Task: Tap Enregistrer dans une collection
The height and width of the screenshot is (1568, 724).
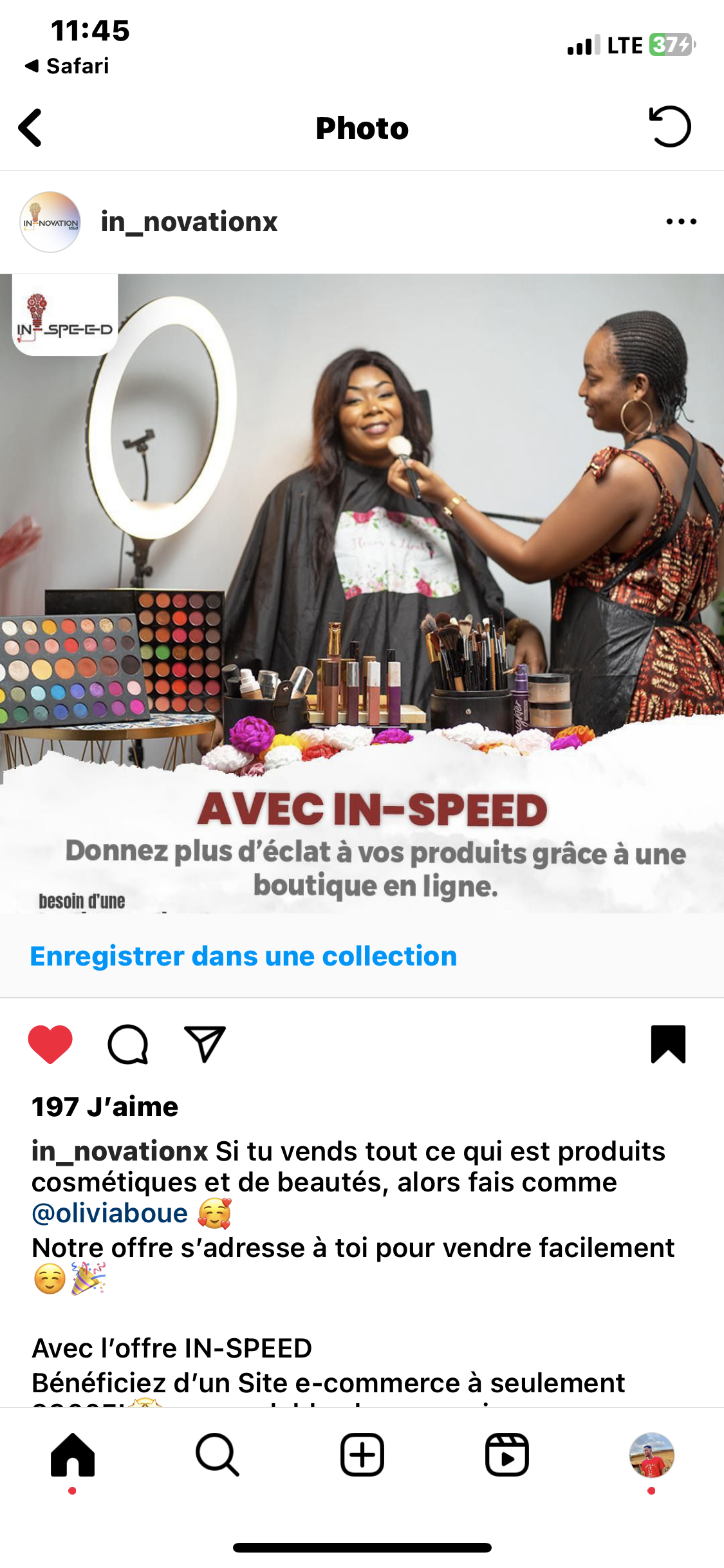Action: click(x=243, y=957)
